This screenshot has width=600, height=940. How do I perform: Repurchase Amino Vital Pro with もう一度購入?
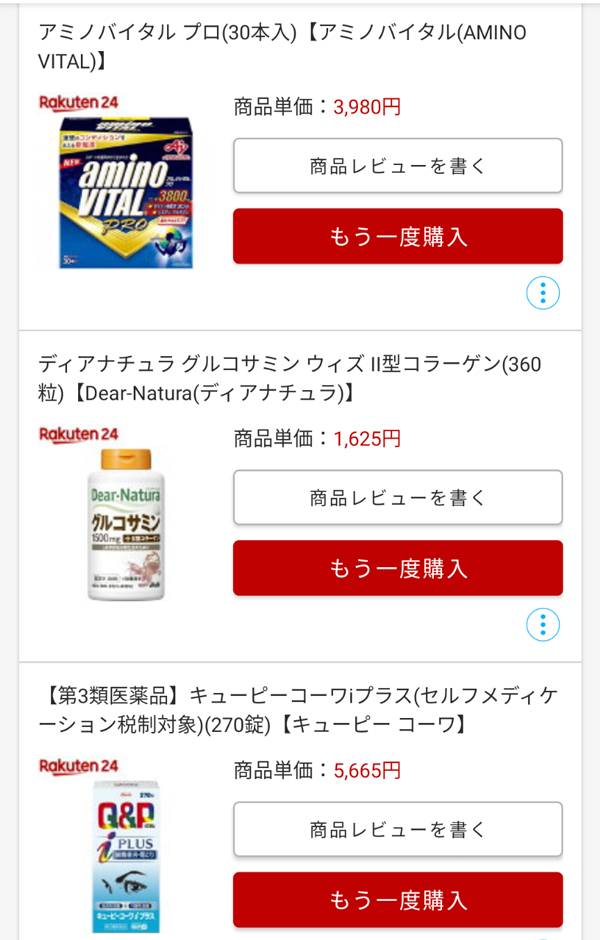click(398, 237)
